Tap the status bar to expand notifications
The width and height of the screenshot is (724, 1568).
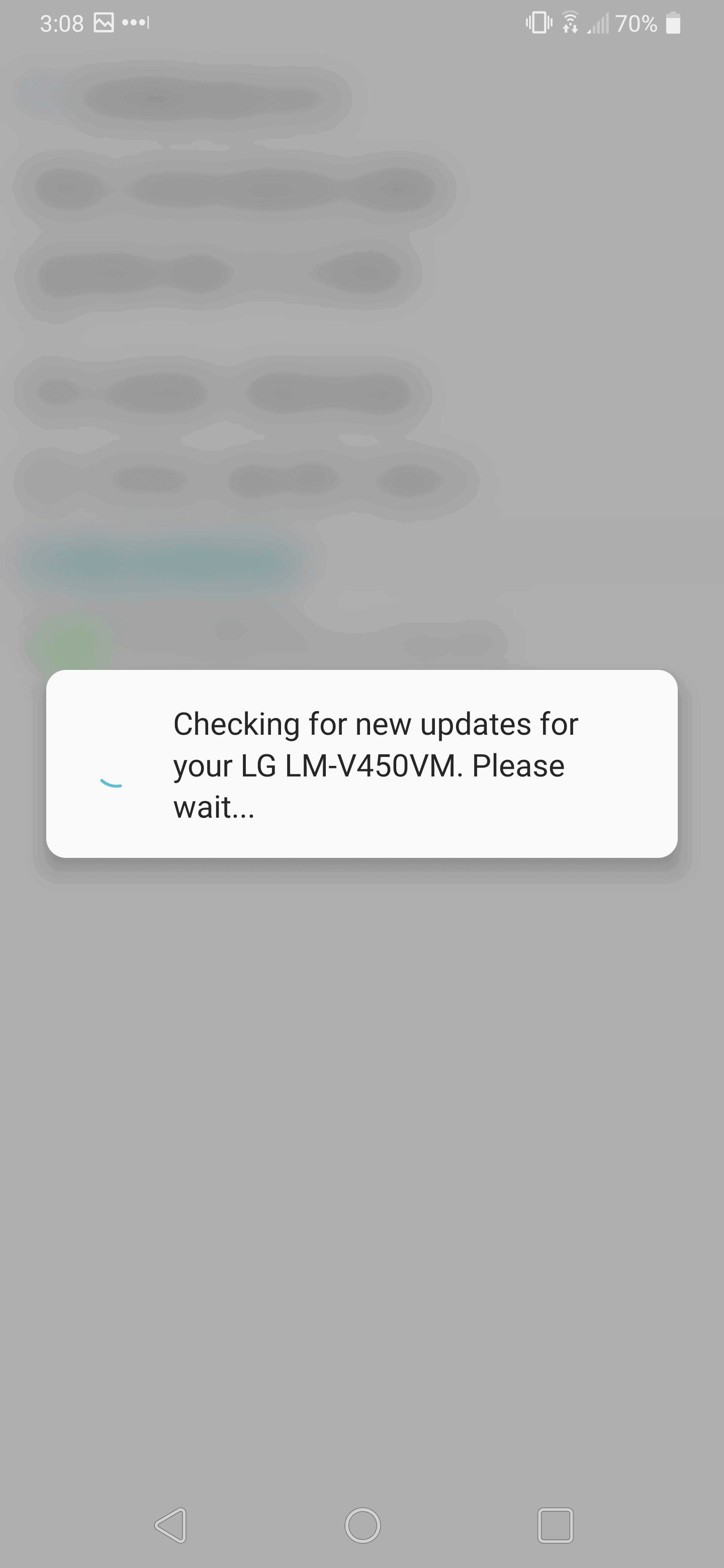361,23
